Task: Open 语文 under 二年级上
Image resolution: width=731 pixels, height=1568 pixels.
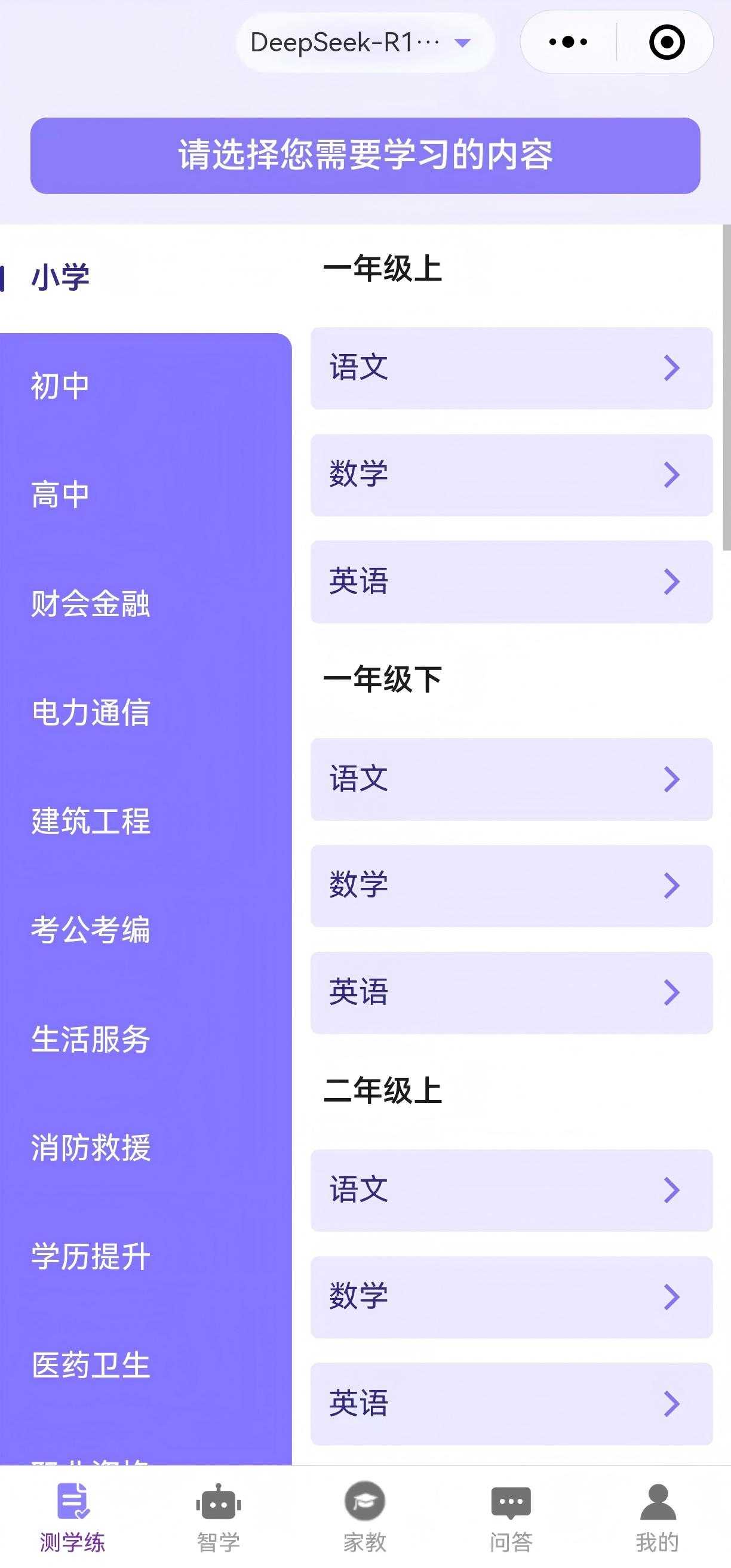Action: tap(511, 1190)
